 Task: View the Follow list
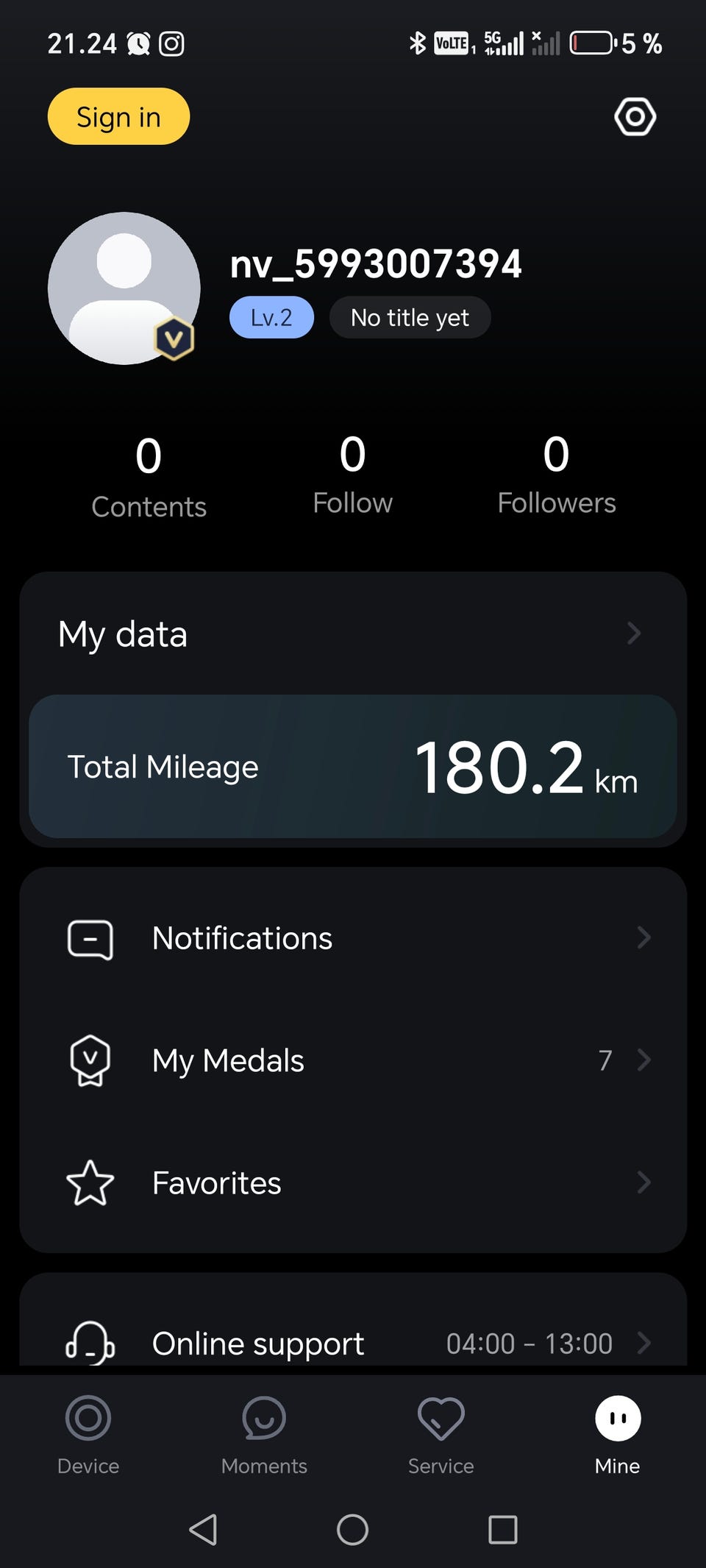(352, 475)
